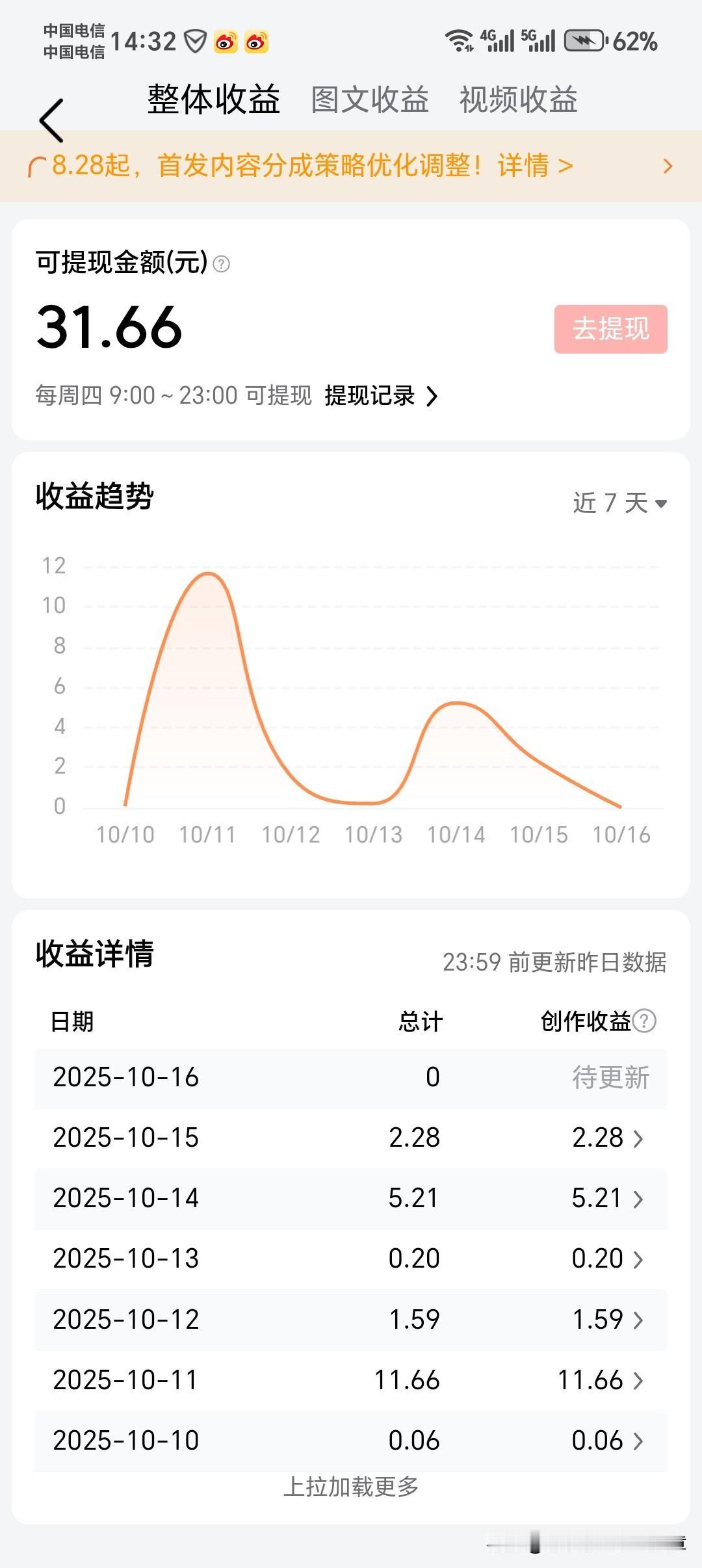Expand the 近 7 天 range dropdown
Viewport: 702px width, 1568px height.
(x=619, y=503)
